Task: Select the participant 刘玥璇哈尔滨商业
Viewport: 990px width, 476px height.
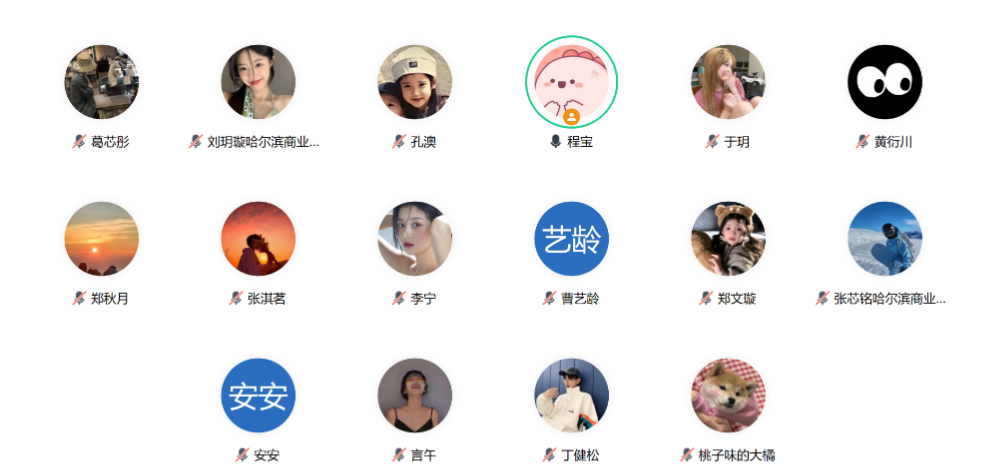Action: point(258,82)
